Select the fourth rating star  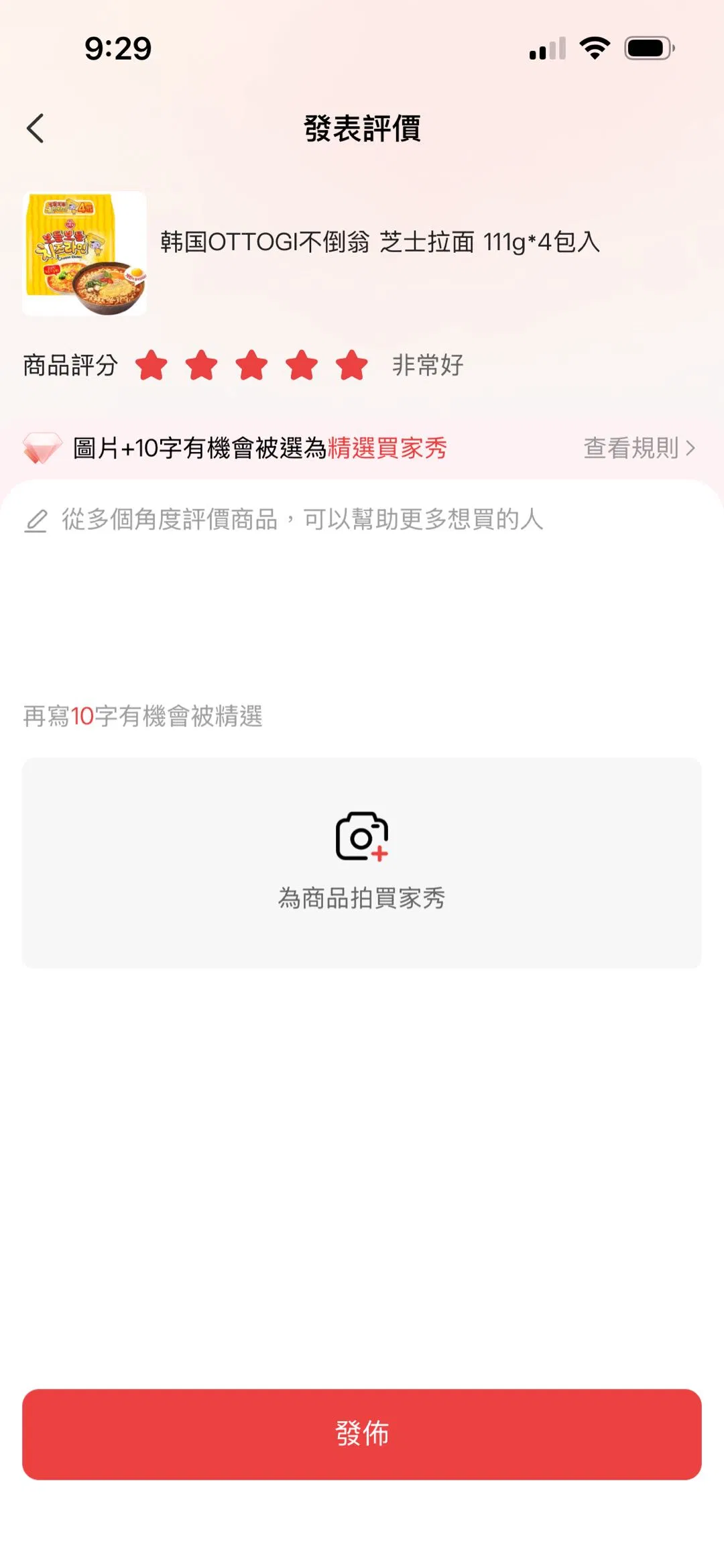pos(302,366)
